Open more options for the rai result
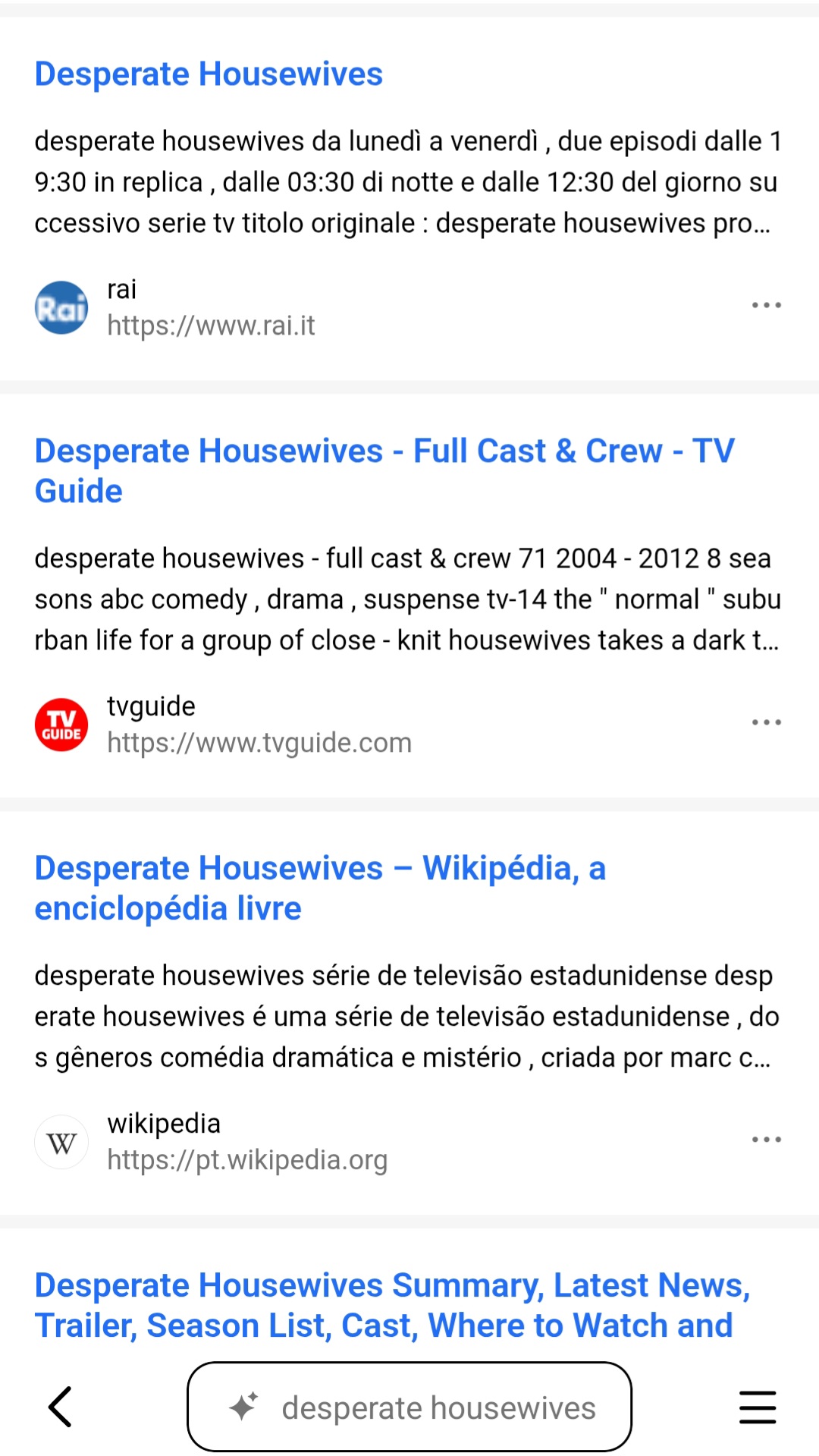Image resolution: width=819 pixels, height=1456 pixels. click(766, 306)
